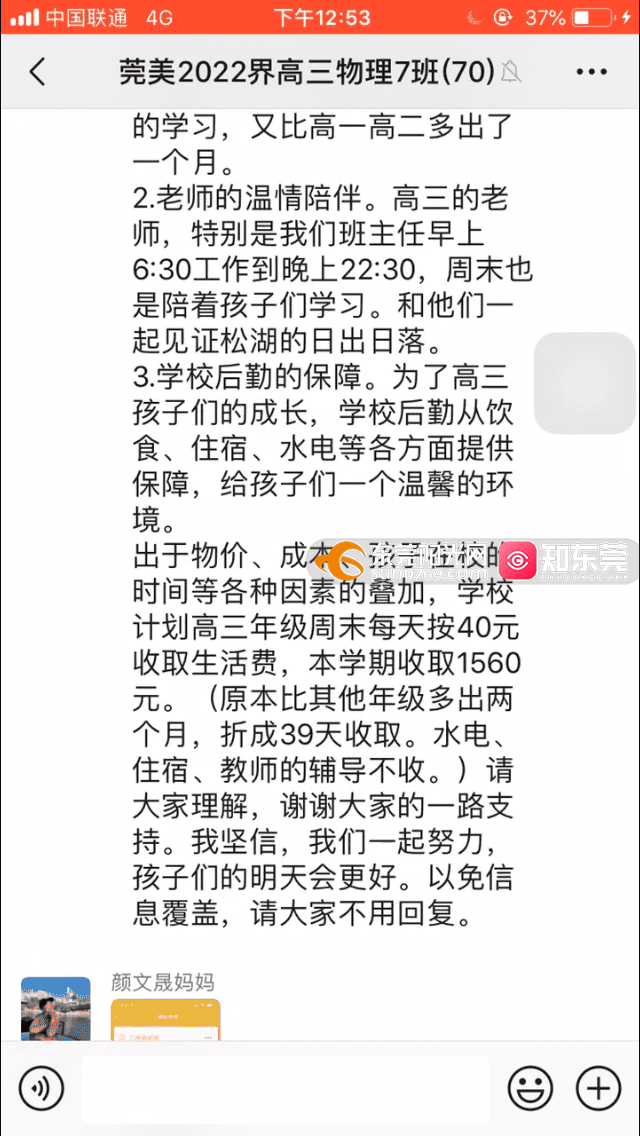Go back to the chat list
The height and width of the screenshot is (1136, 640).
click(37, 72)
